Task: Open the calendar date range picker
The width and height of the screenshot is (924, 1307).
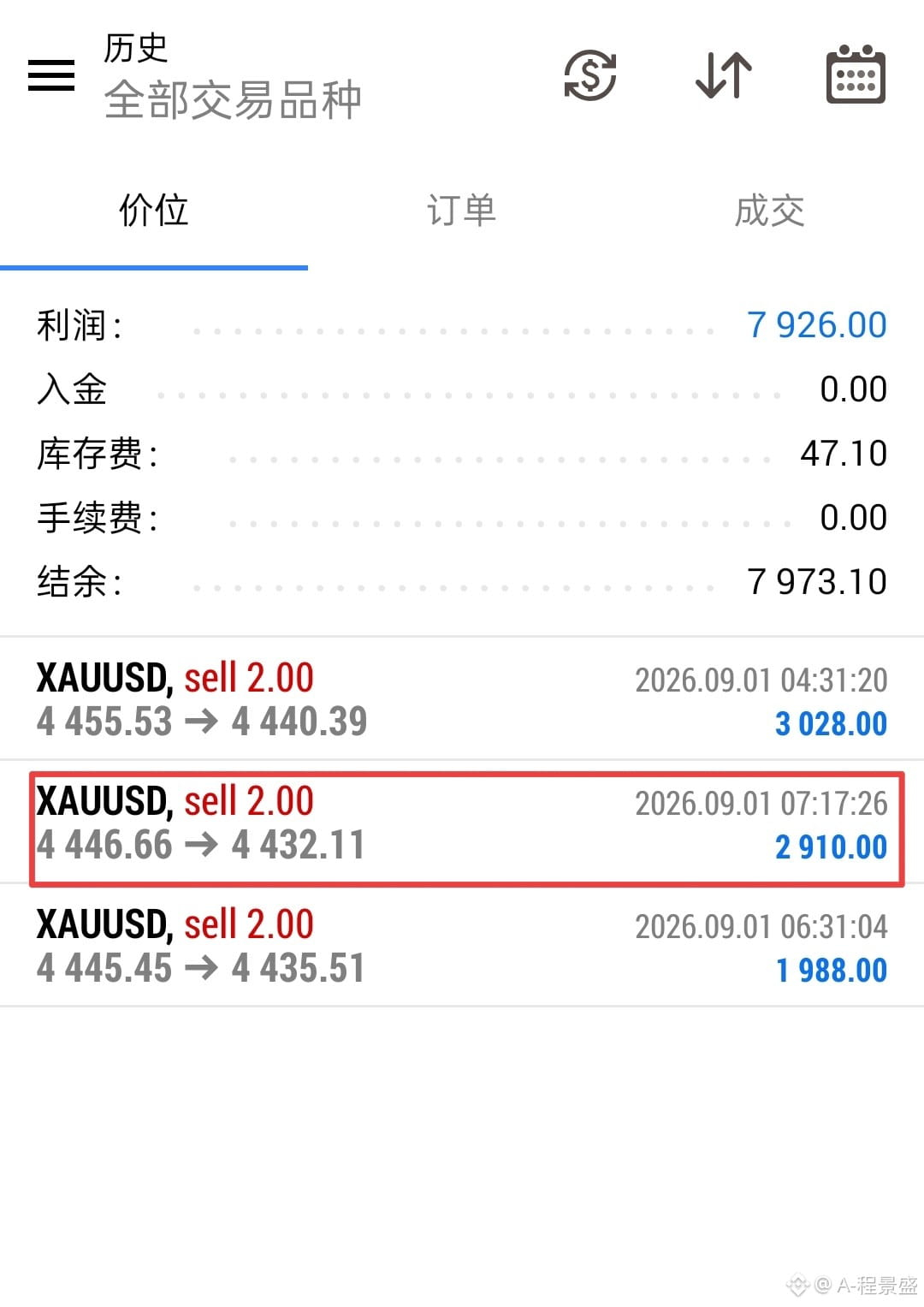Action: coord(856,75)
